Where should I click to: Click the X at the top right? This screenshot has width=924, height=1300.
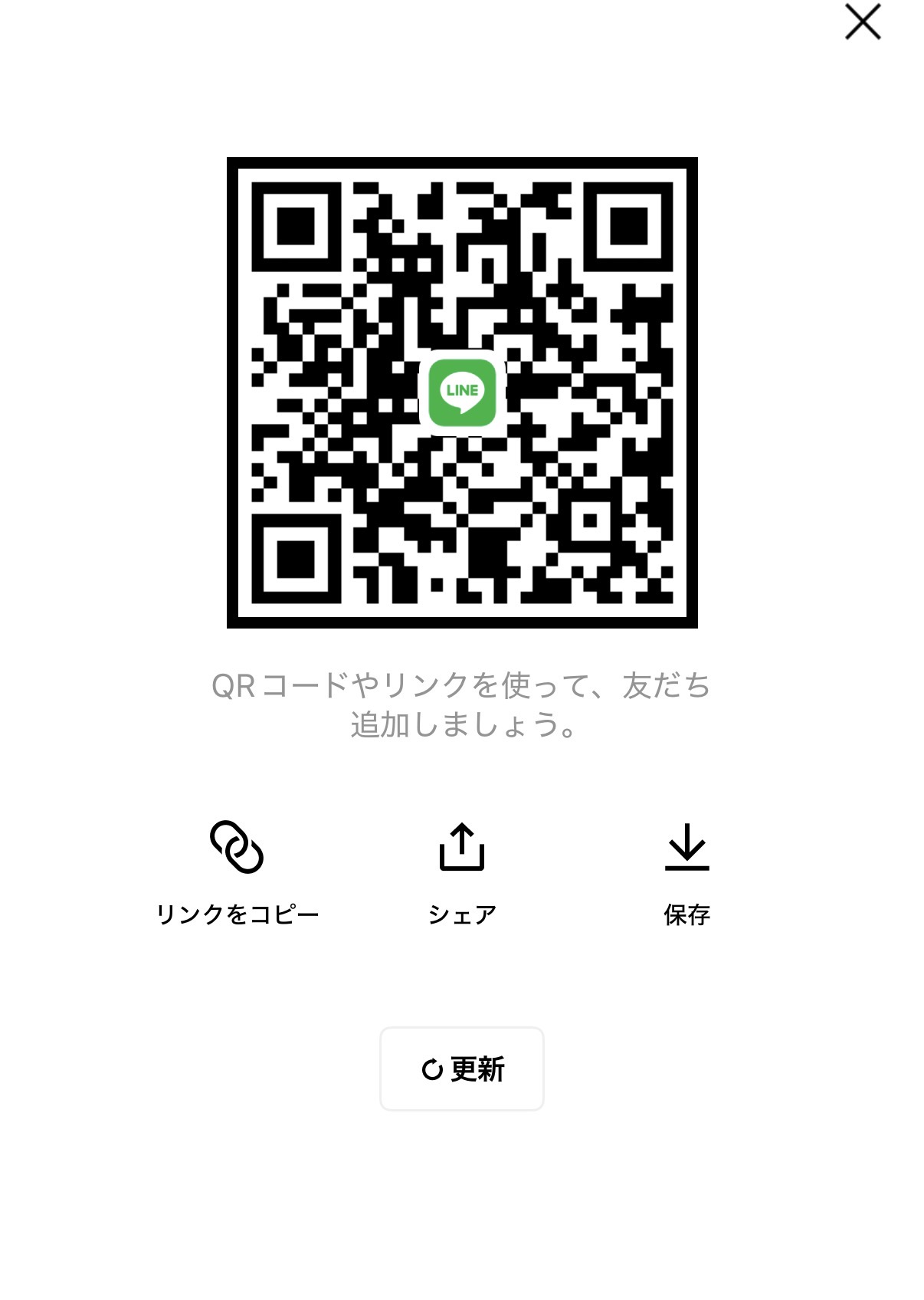point(864,21)
